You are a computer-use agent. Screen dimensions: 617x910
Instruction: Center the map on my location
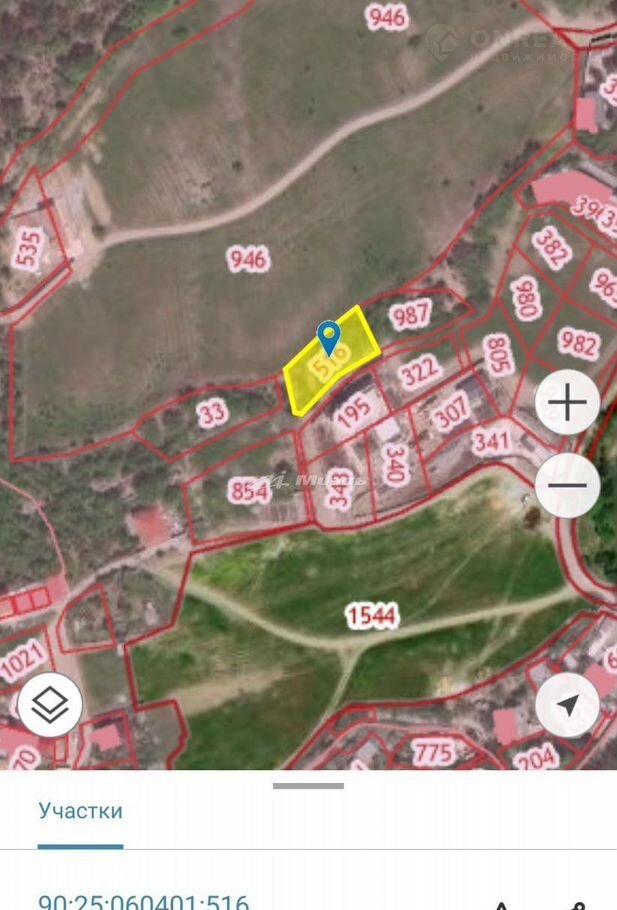pyautogui.click(x=567, y=706)
